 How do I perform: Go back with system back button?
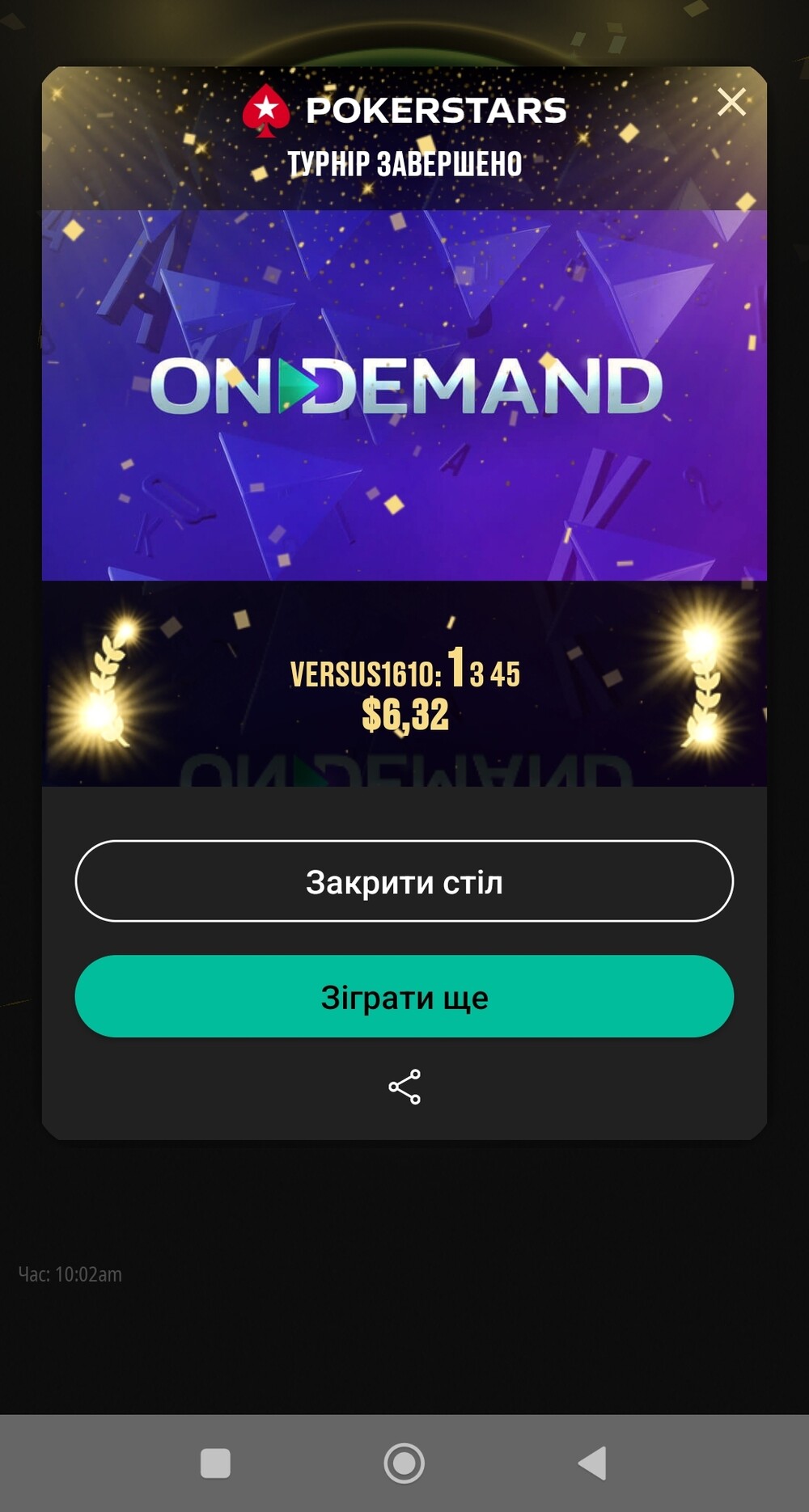click(593, 1463)
